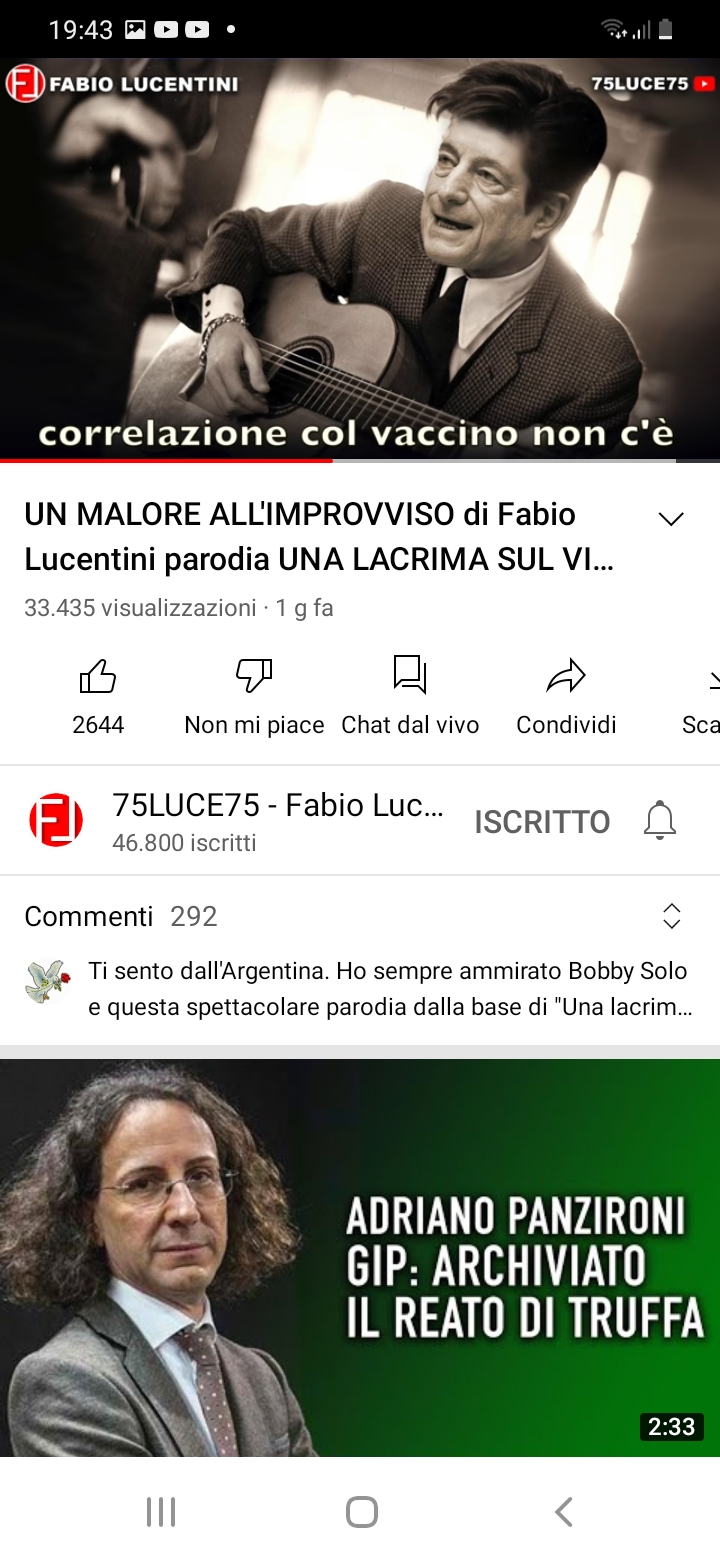Open the Adriano Panzironi video

coord(360,1257)
